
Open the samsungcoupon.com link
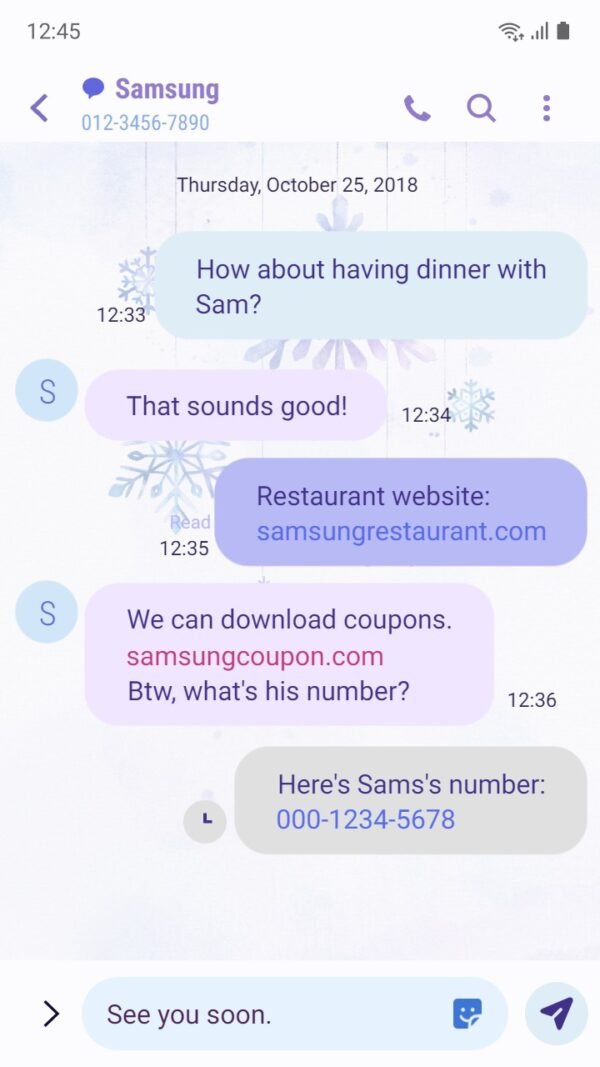click(255, 657)
